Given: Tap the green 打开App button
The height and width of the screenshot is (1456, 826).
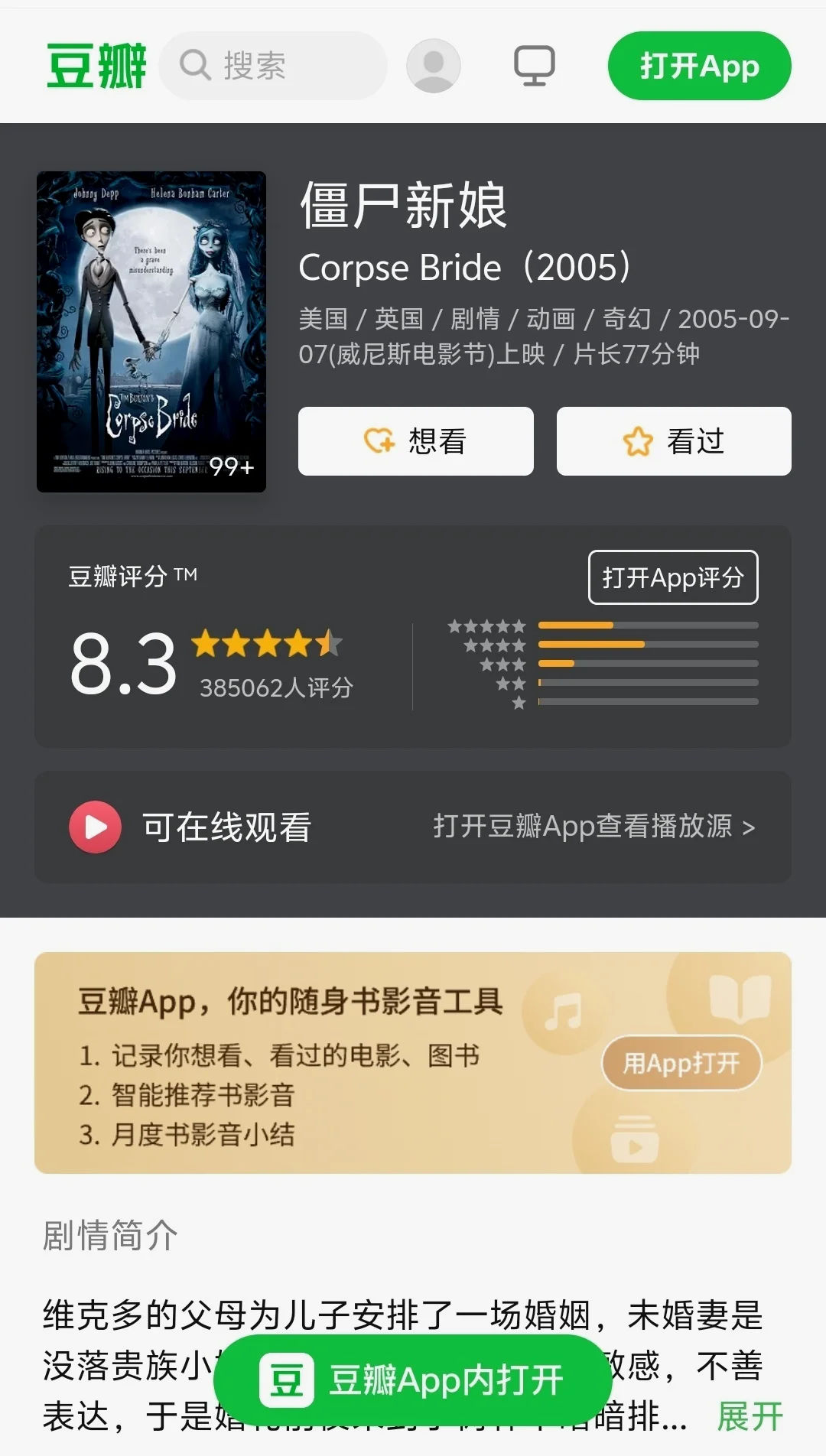Looking at the screenshot, I should [x=699, y=66].
